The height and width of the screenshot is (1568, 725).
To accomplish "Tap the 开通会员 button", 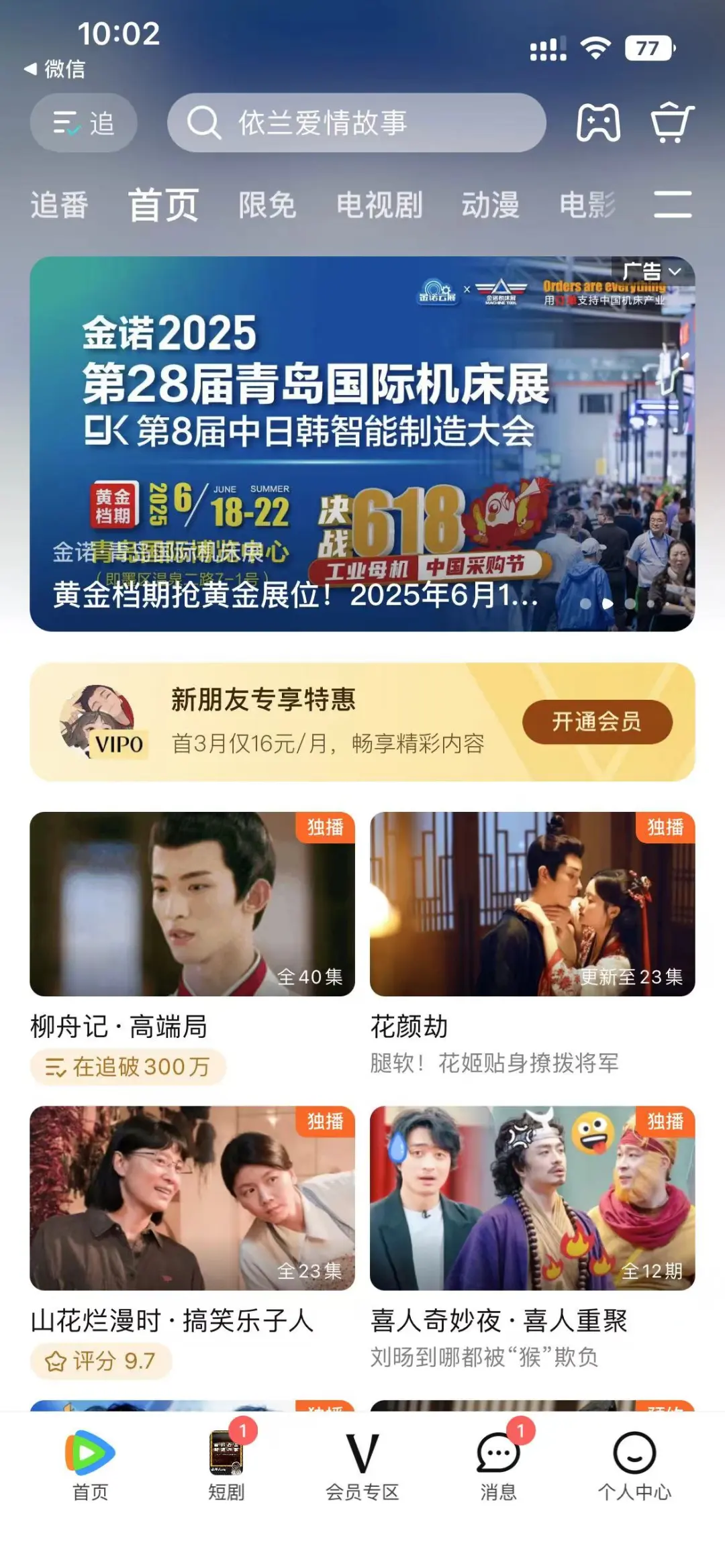I will (x=597, y=722).
